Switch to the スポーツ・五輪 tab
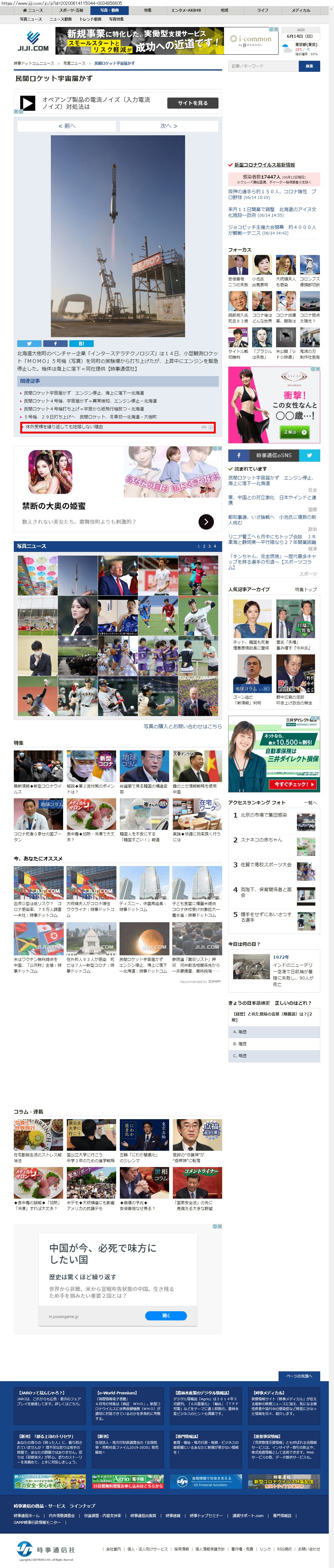Image resolution: width=334 pixels, height=1568 pixels. [x=71, y=10]
